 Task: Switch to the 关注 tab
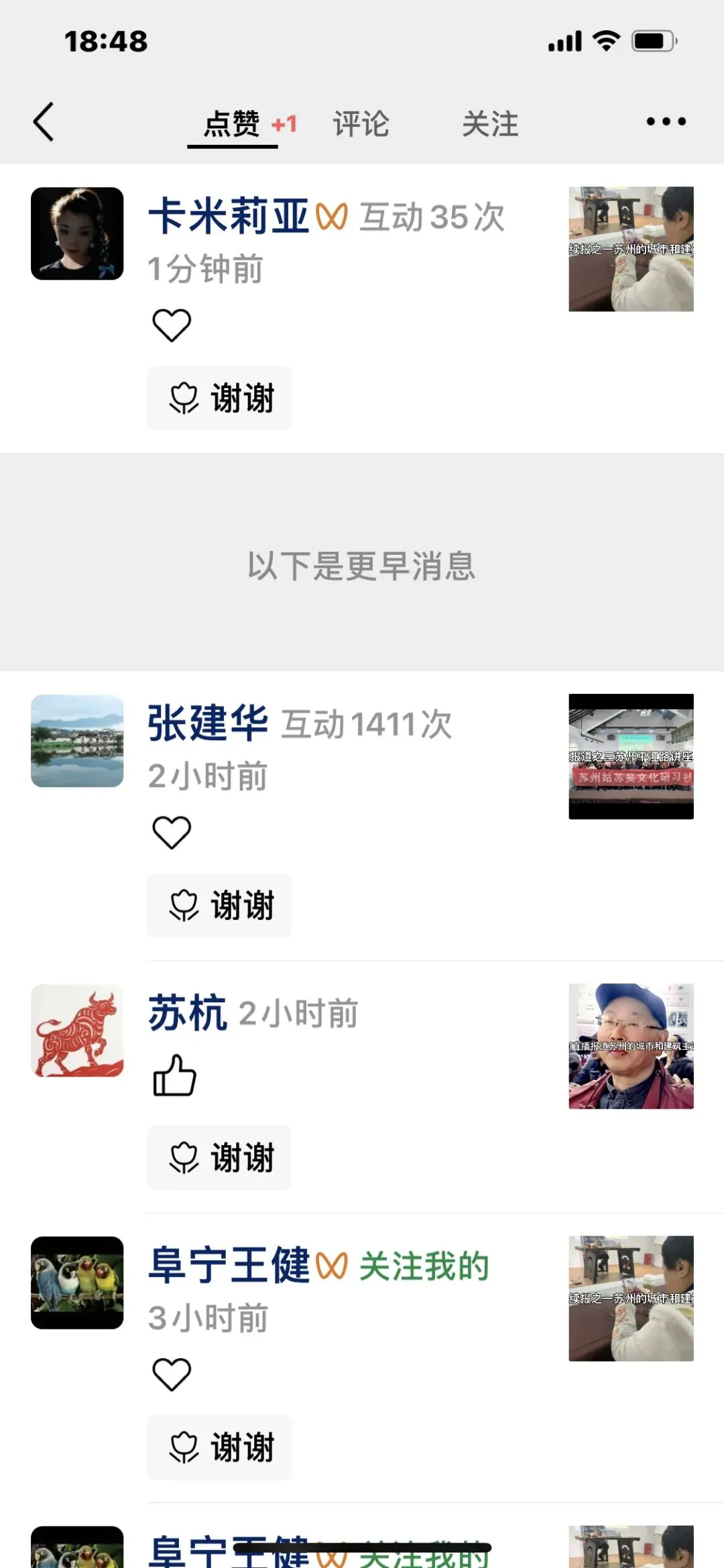(x=490, y=124)
